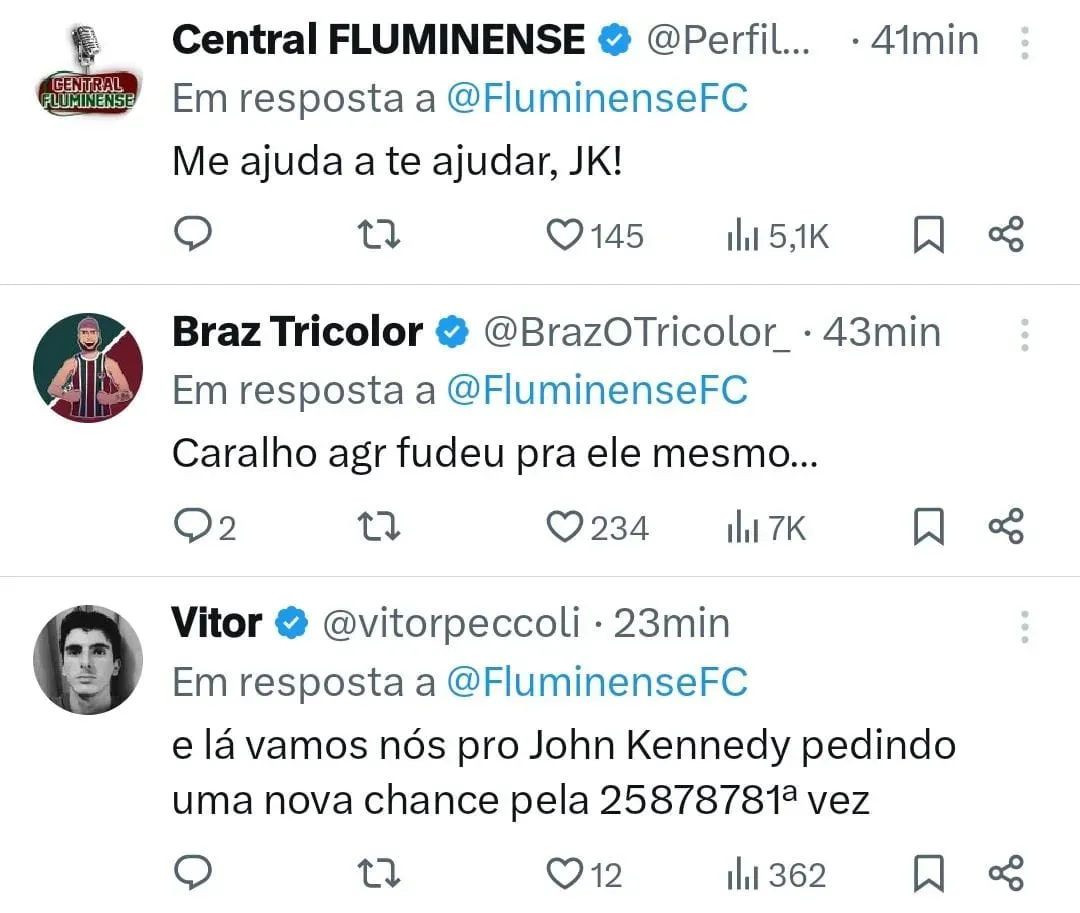Screen dimensions: 1080x913
Task: Share Vitor's reply
Action: pyautogui.click(x=1006, y=875)
